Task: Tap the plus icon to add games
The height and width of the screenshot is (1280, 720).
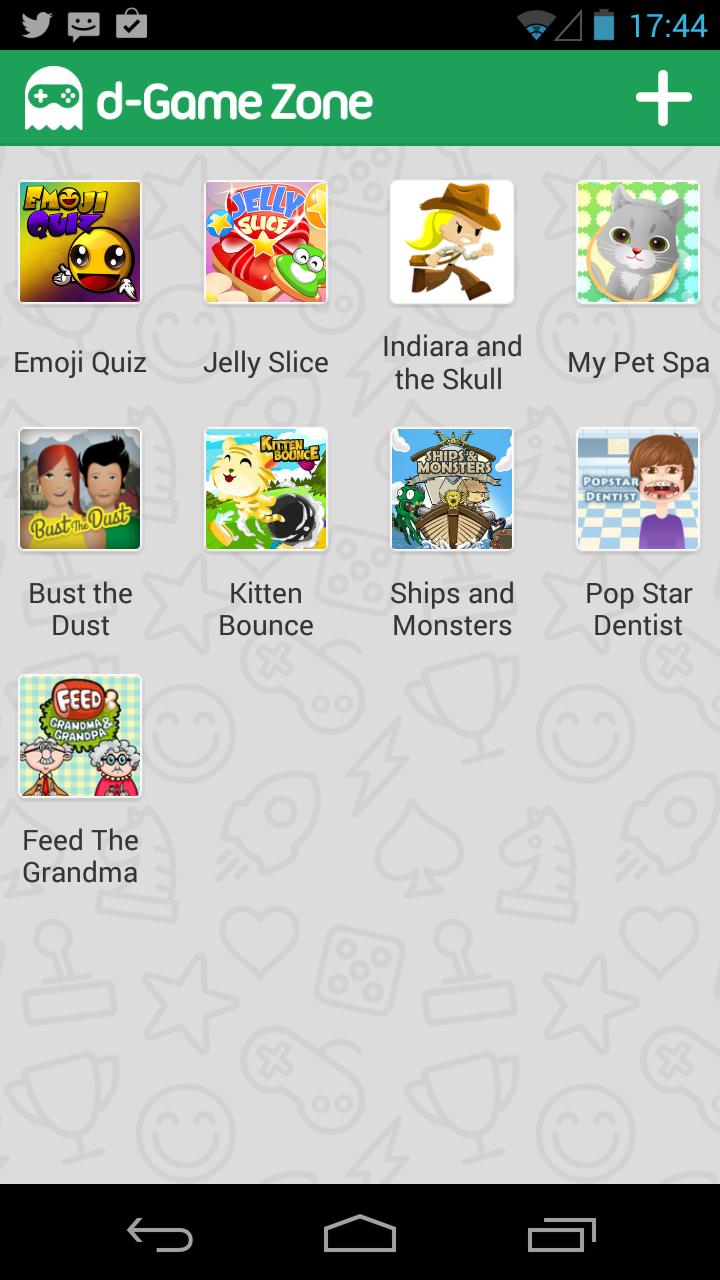Action: 663,98
